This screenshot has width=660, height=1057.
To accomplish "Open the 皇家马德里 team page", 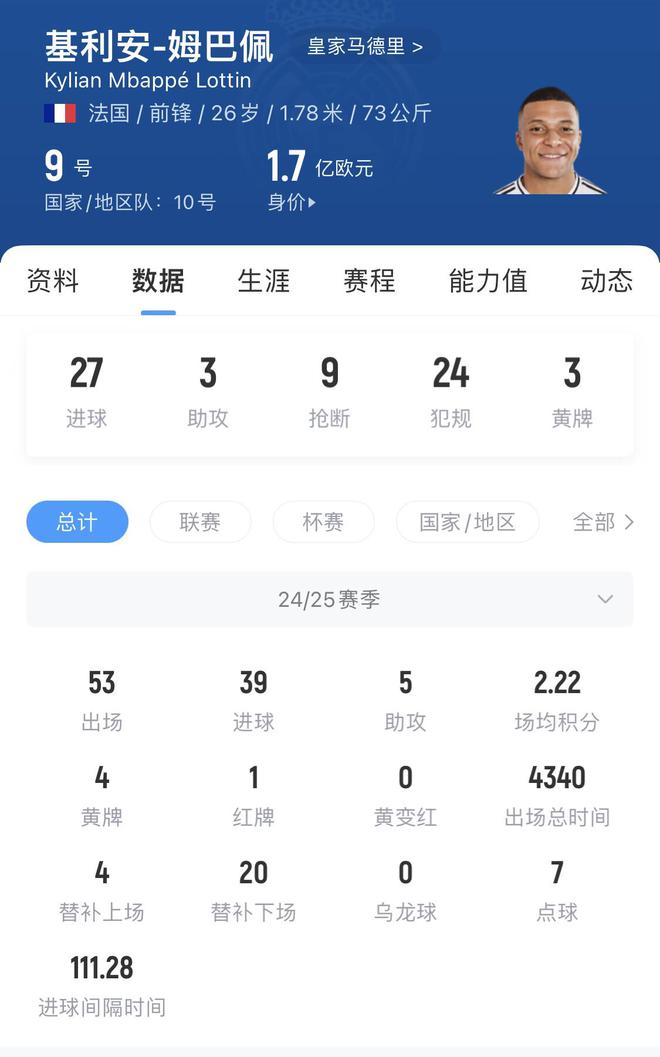I will click(x=365, y=46).
